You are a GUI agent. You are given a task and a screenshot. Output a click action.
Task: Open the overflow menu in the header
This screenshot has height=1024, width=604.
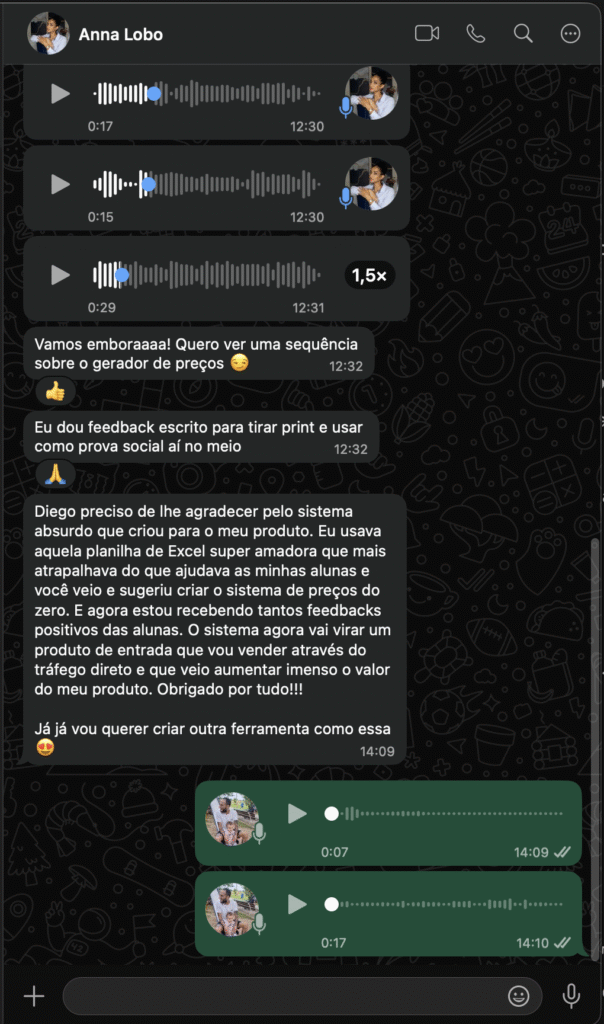pyautogui.click(x=571, y=33)
